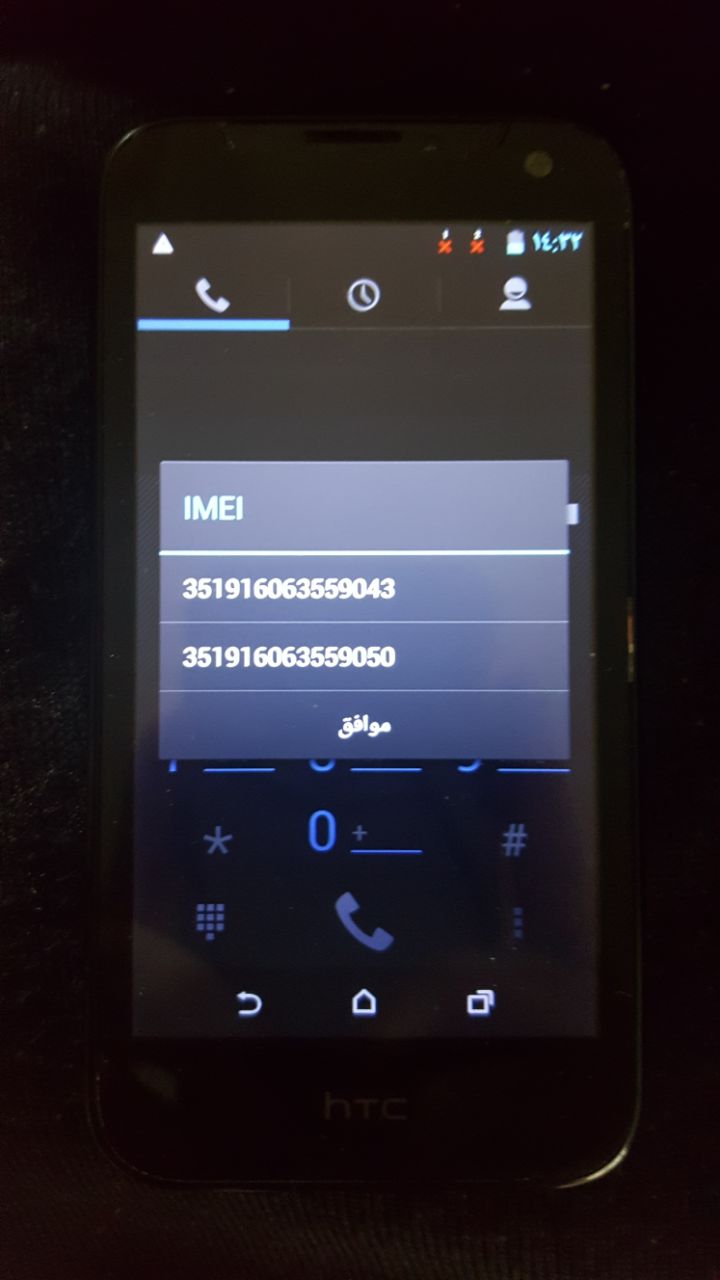Viewport: 720px width, 1280px height.
Task: Enter the hash key
Action: [513, 842]
